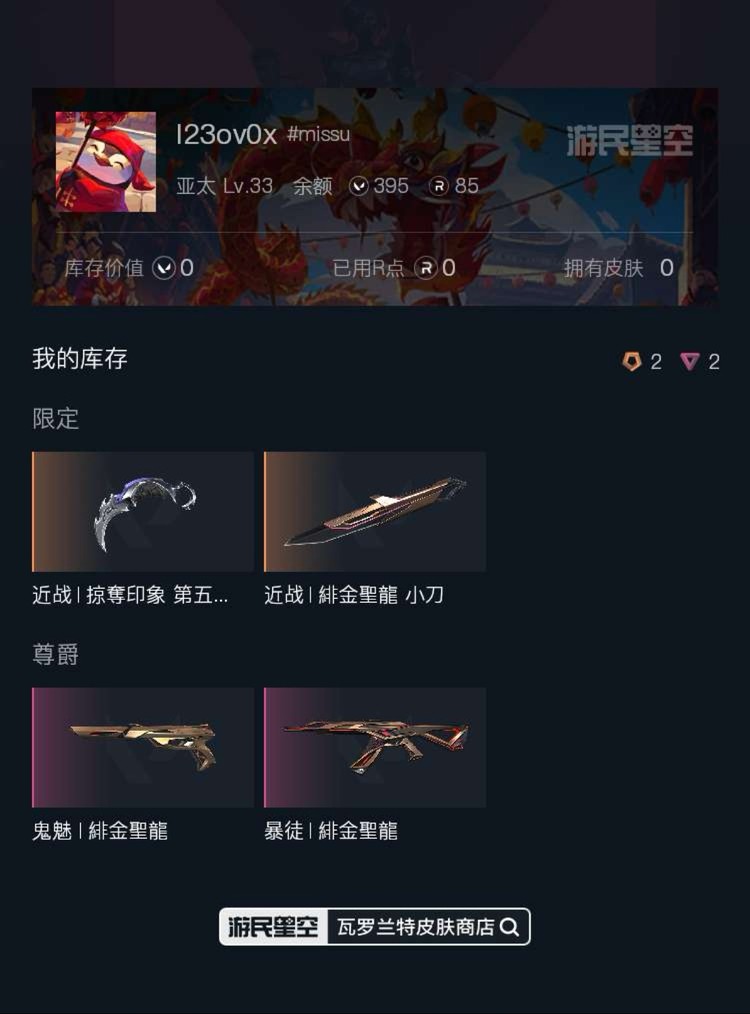Click the 亚太 Lv.33 region label
The width and height of the screenshot is (750, 1014).
point(223,187)
